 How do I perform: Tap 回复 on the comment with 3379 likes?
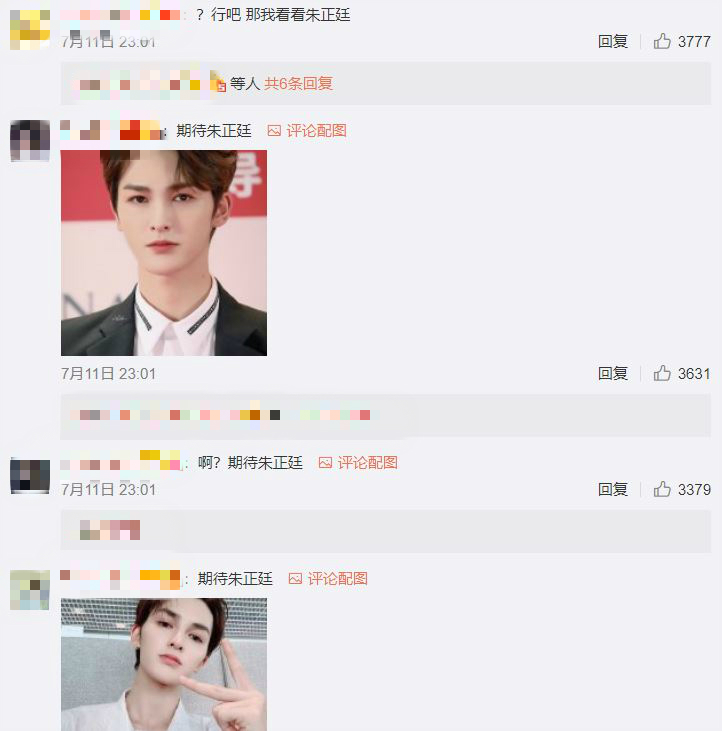(x=612, y=489)
